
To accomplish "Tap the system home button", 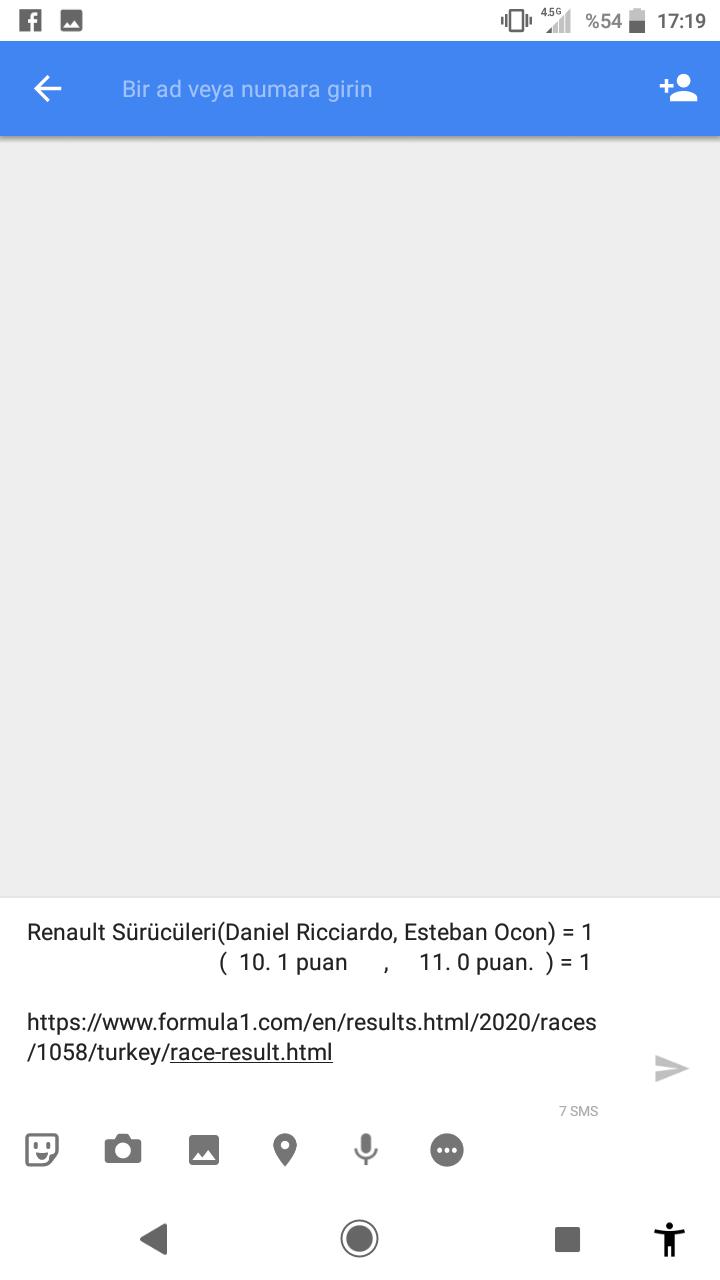I will [x=359, y=1239].
